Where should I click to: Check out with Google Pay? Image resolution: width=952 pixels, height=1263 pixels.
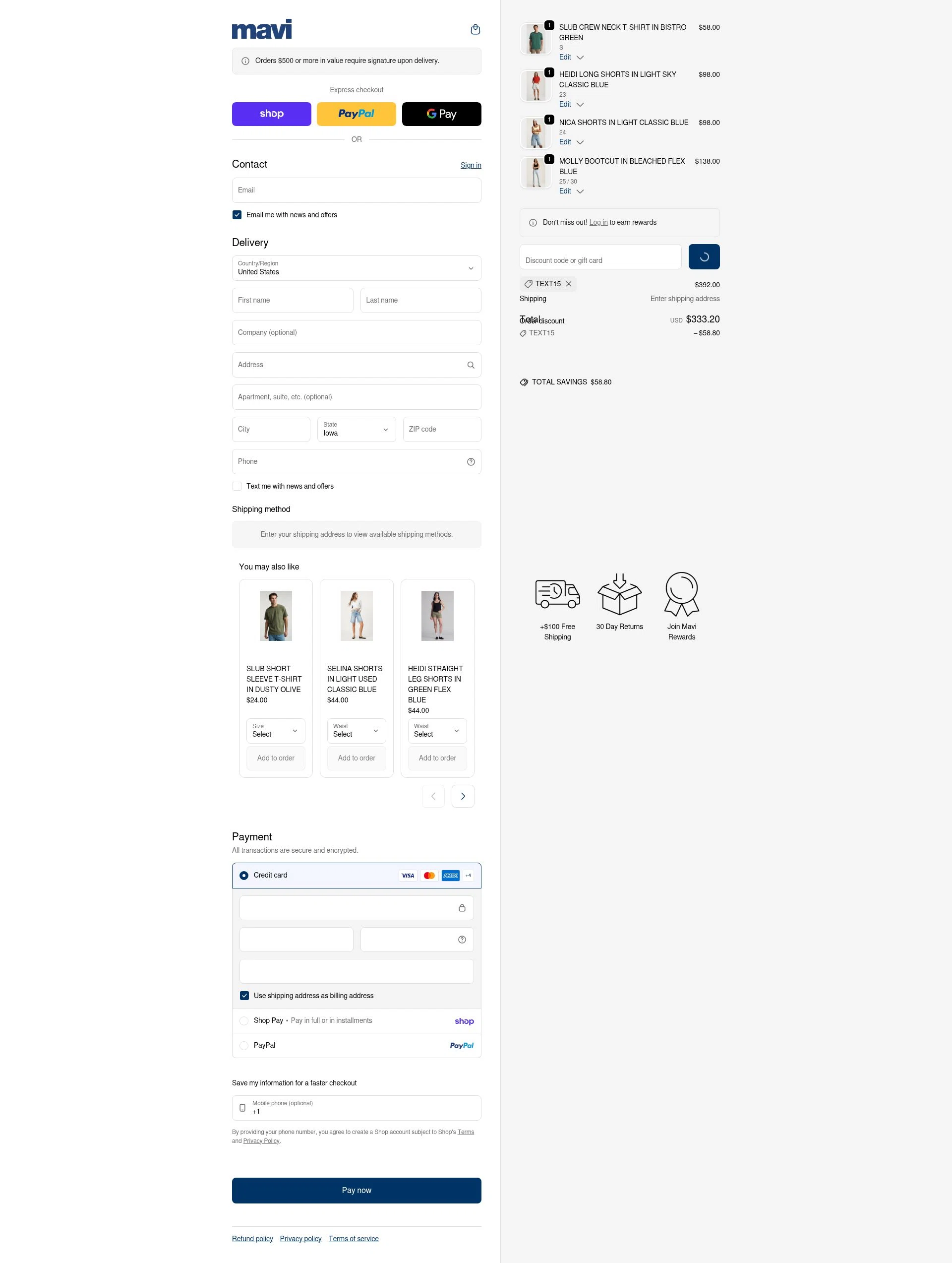[441, 114]
